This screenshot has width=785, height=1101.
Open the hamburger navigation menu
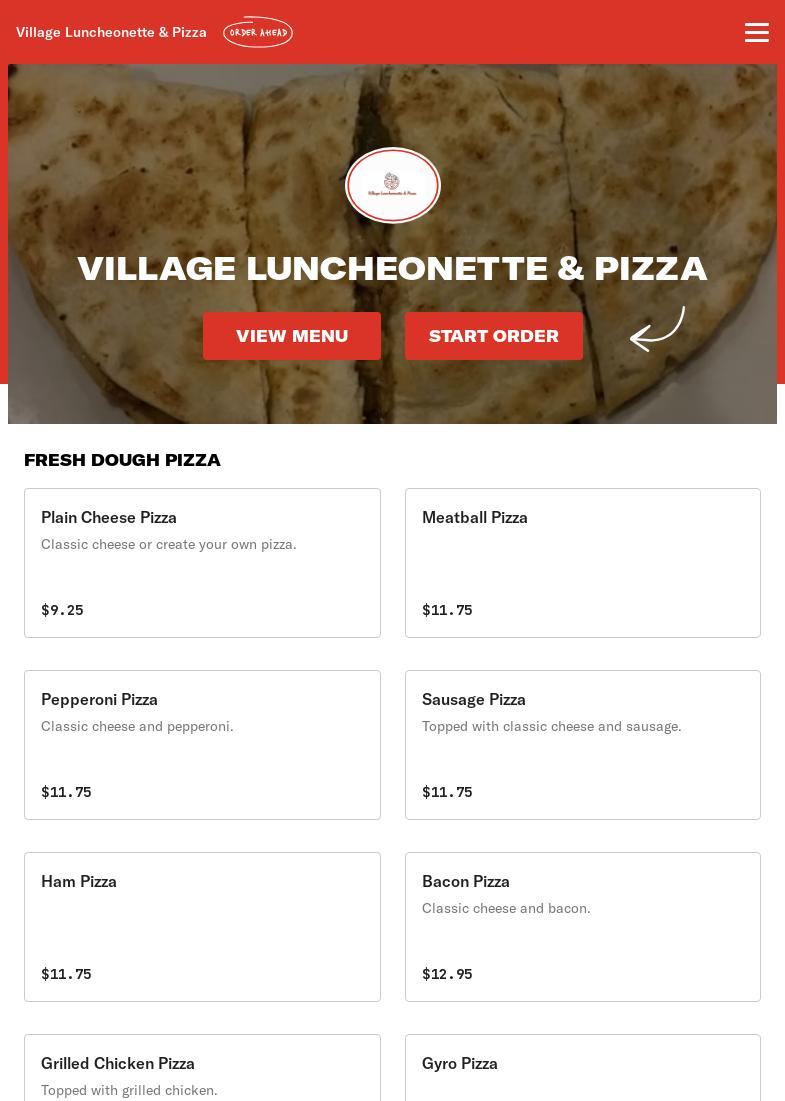[x=757, y=33]
